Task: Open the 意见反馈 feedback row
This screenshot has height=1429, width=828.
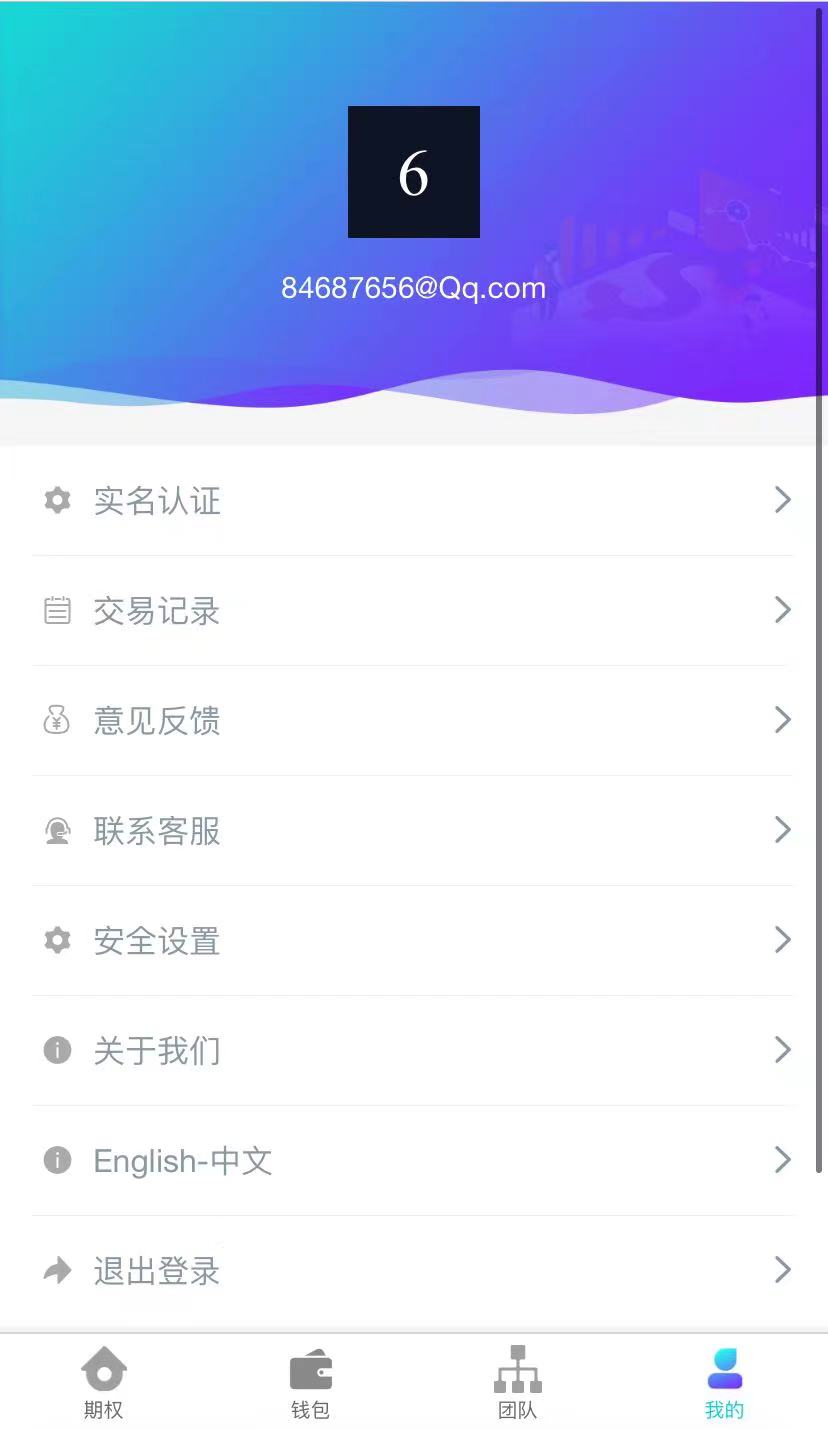Action: 412,720
